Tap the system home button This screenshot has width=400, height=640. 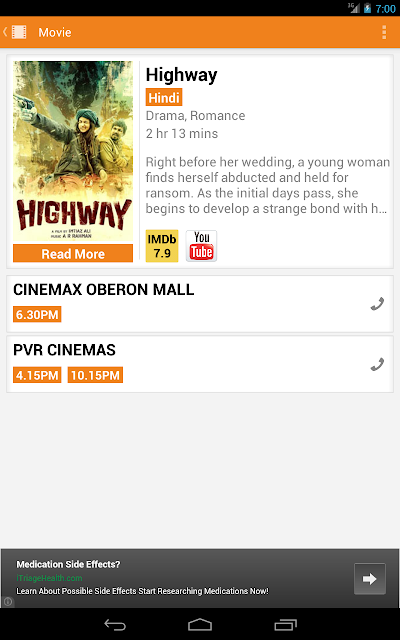200,624
